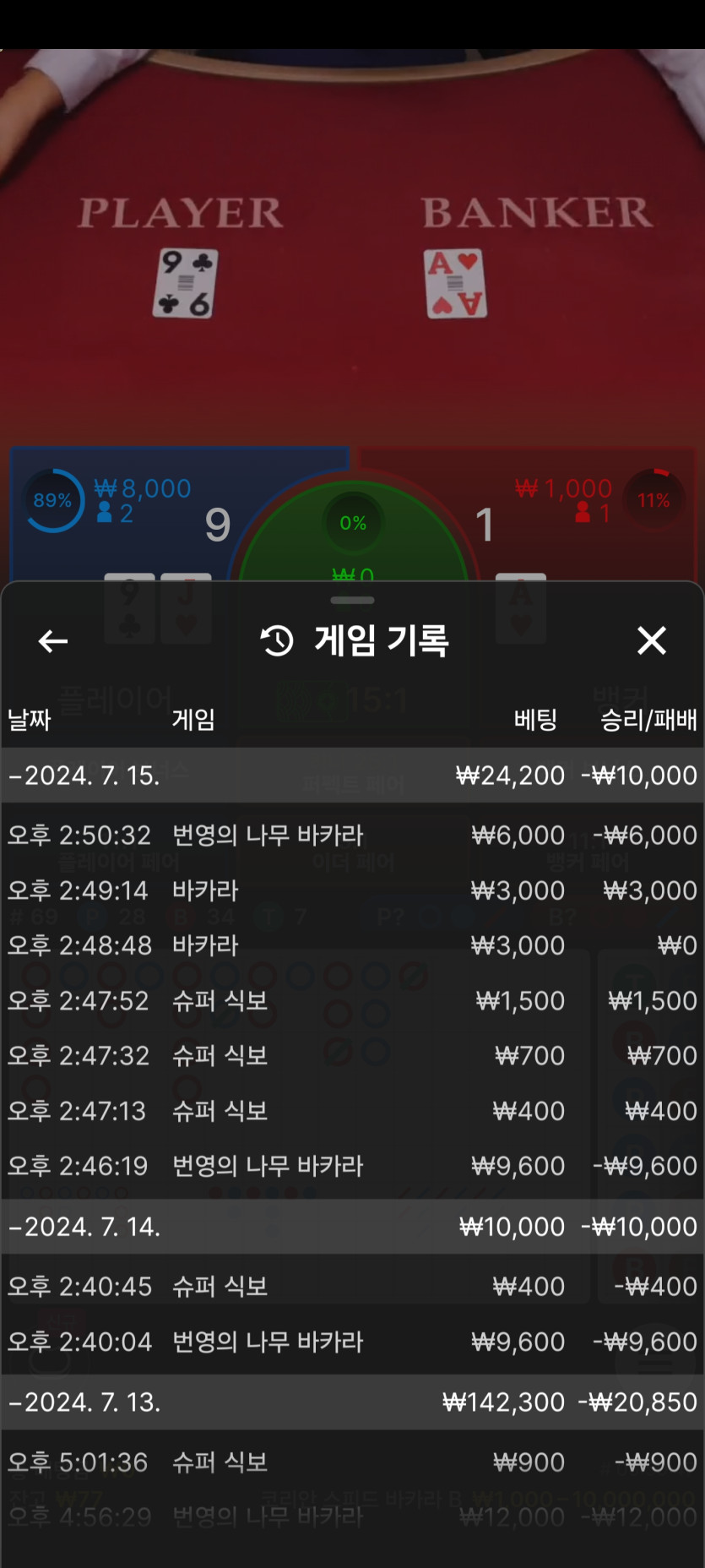Open the 오후 2:40:45 슈퍼 식보 record
Viewport: 705px width, 1568px height.
[x=352, y=1286]
